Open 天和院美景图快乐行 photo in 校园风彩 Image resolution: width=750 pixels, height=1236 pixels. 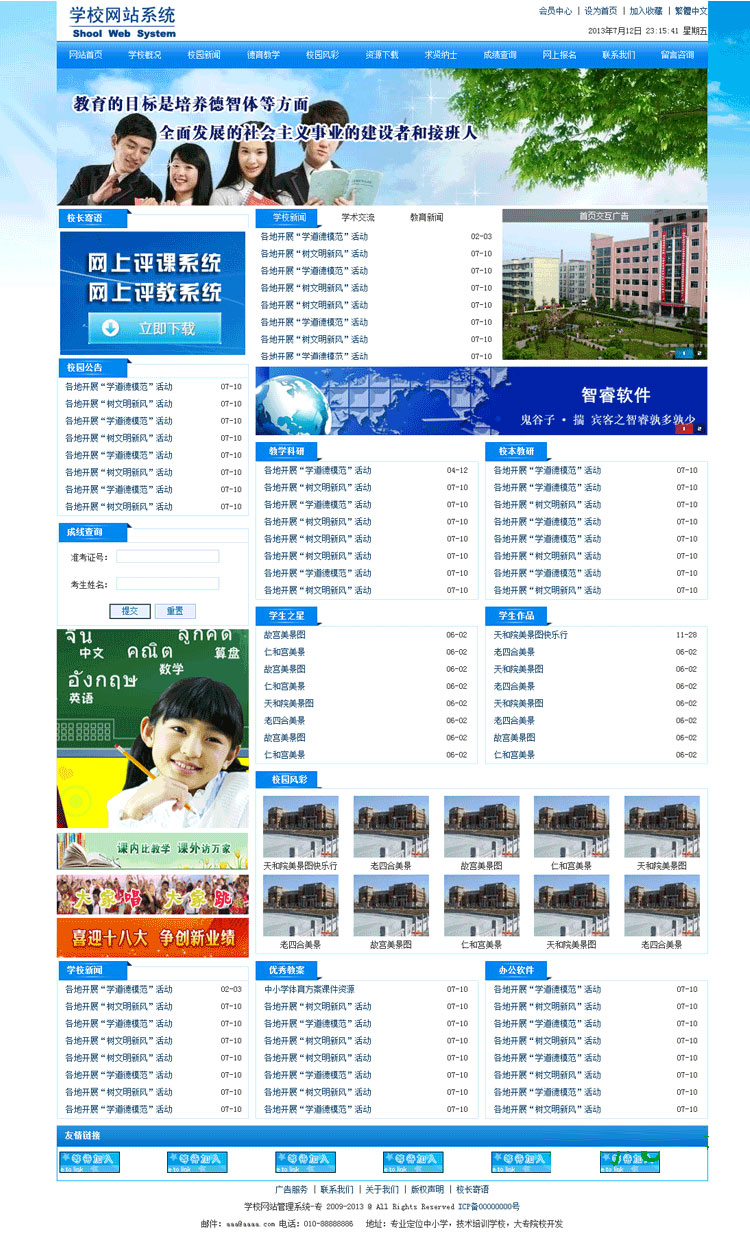pyautogui.click(x=300, y=828)
